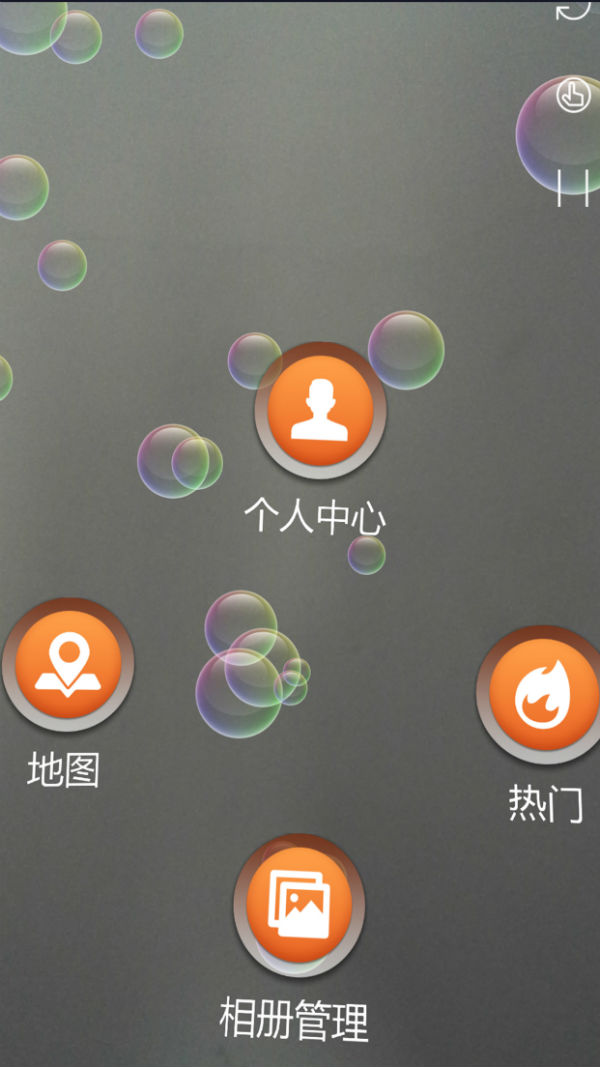Tap the refresh arrow icon
The image size is (600, 1067).
573,9
